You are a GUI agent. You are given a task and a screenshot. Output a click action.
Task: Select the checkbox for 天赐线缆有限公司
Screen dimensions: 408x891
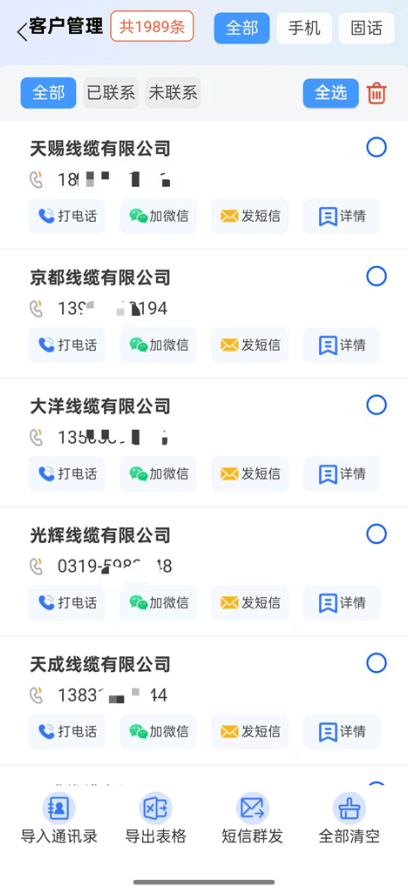pyautogui.click(x=376, y=147)
